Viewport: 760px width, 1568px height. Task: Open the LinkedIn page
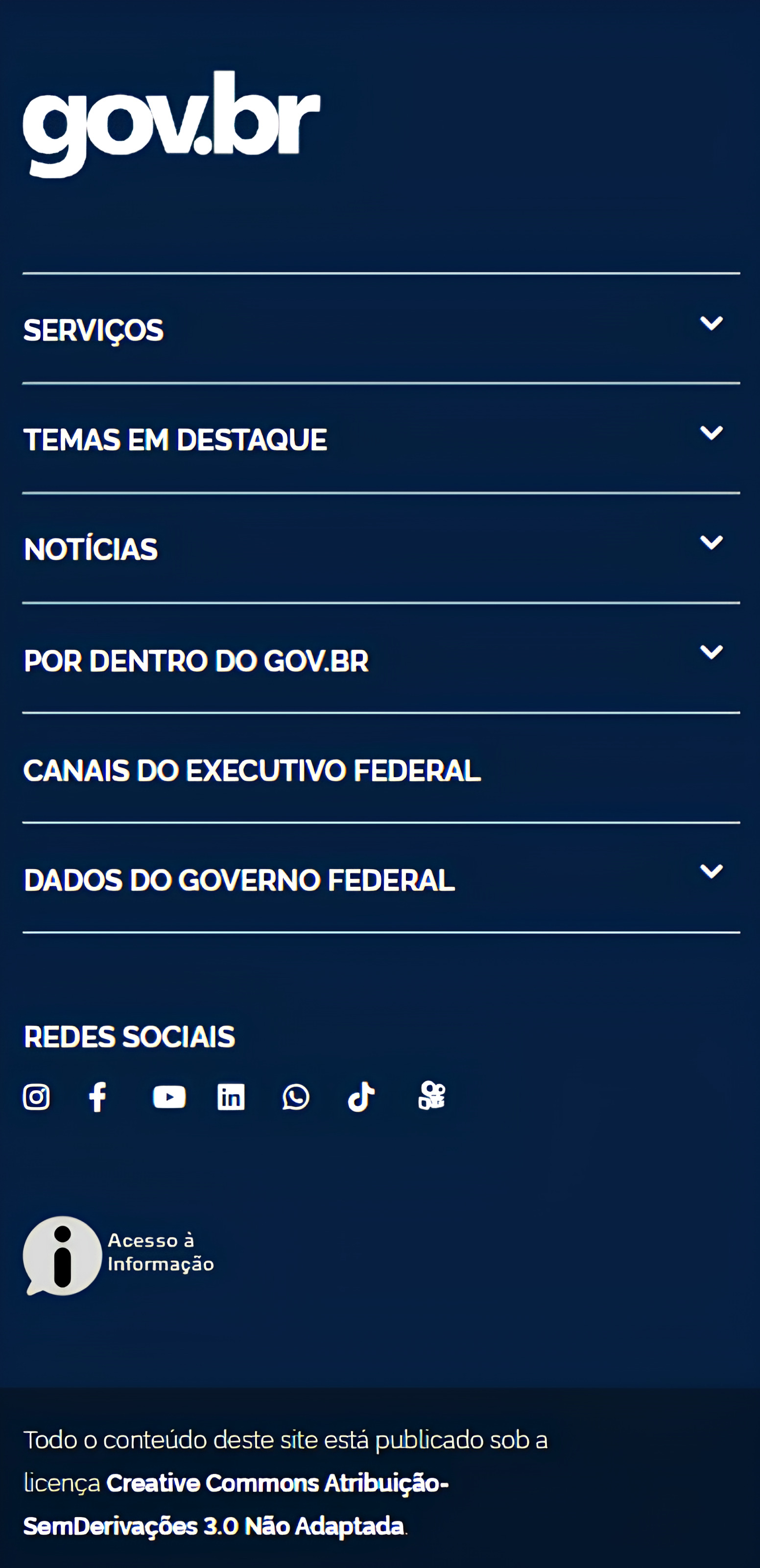tap(232, 1097)
